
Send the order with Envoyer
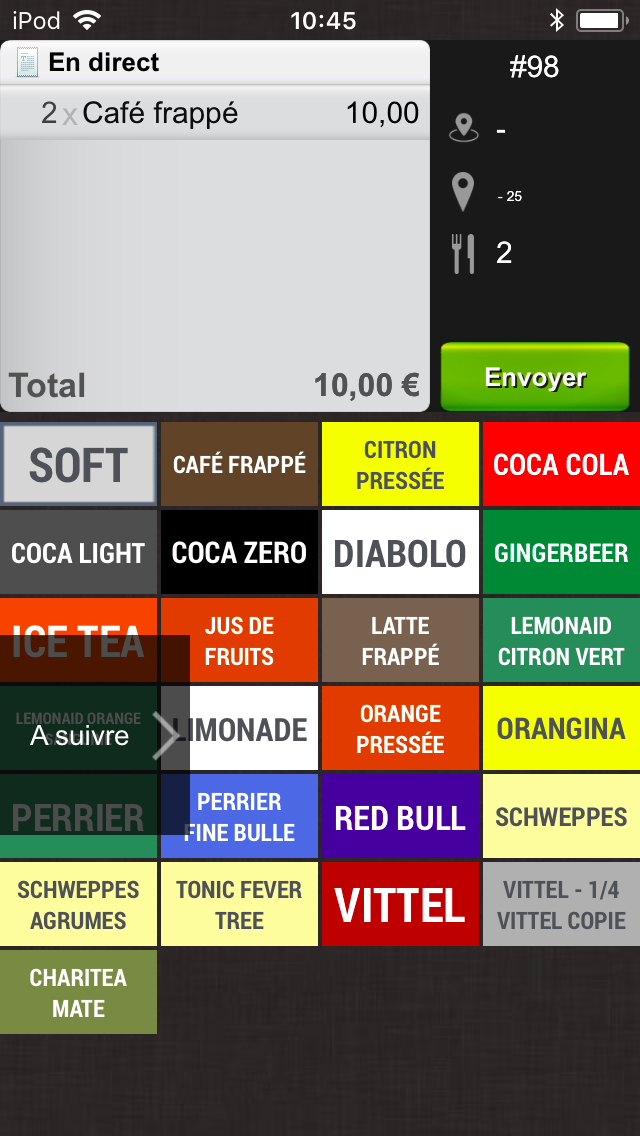pyautogui.click(x=535, y=377)
